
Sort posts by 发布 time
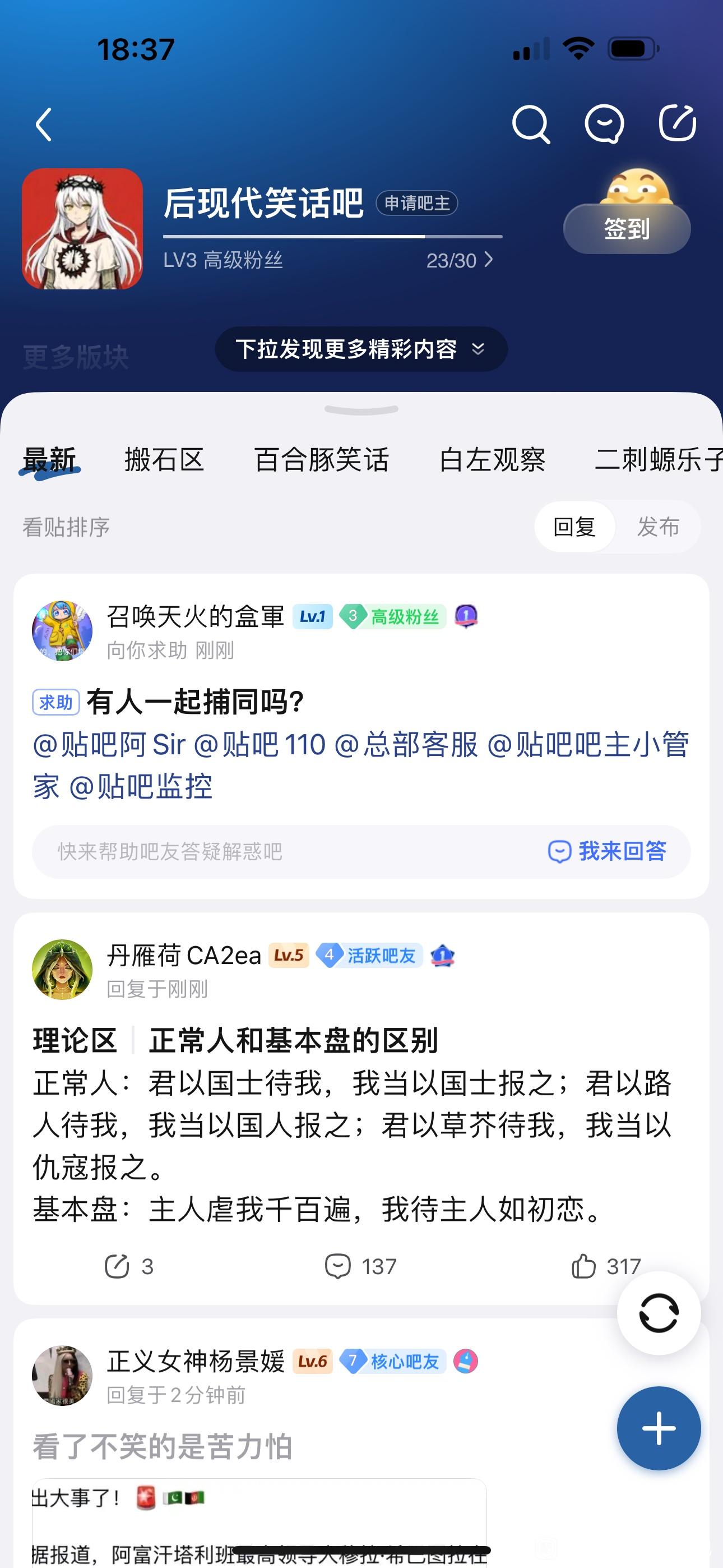(658, 527)
